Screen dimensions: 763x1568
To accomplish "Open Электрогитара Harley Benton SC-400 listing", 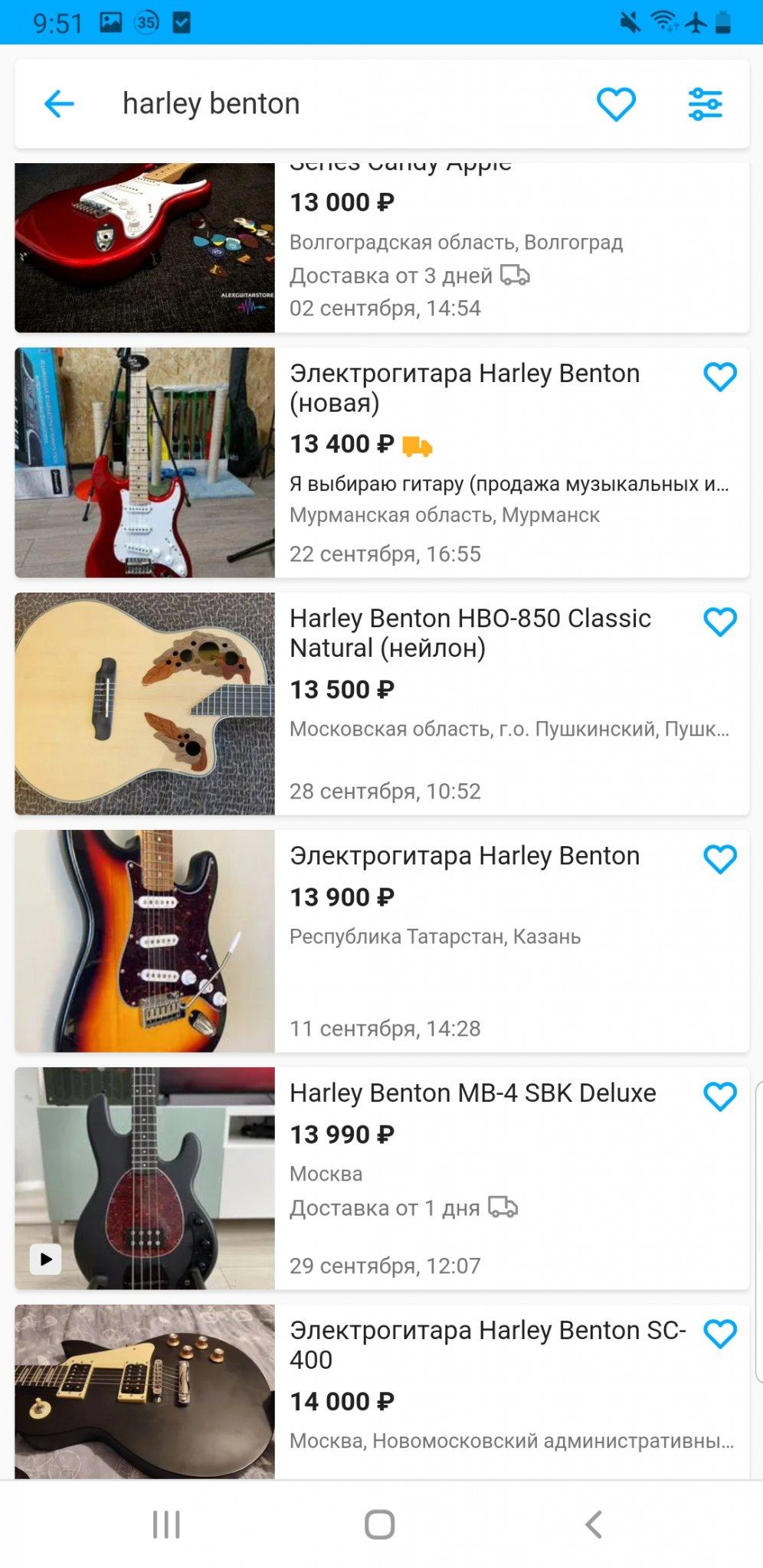I will 487,1344.
